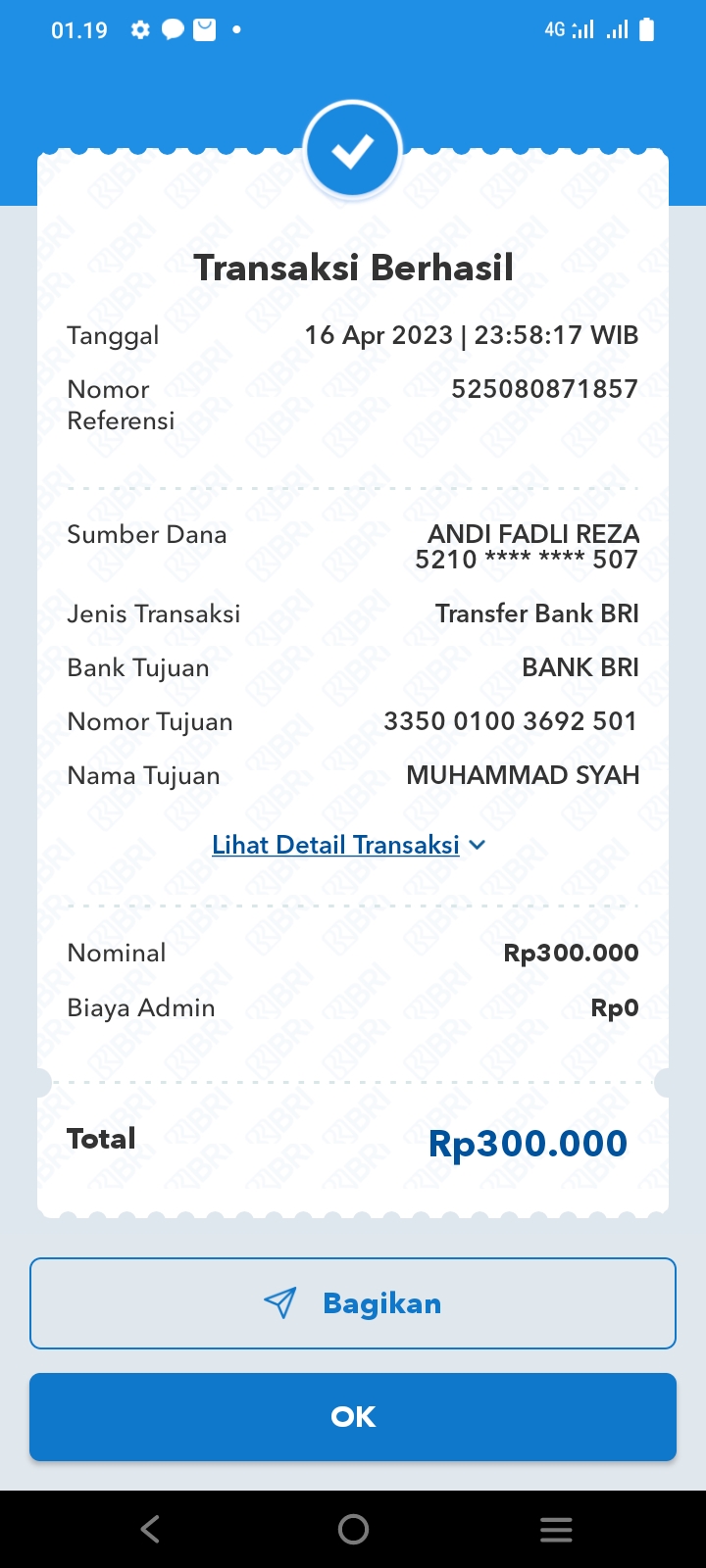
Task: Open recent apps from navigation bar
Action: click(x=556, y=1529)
